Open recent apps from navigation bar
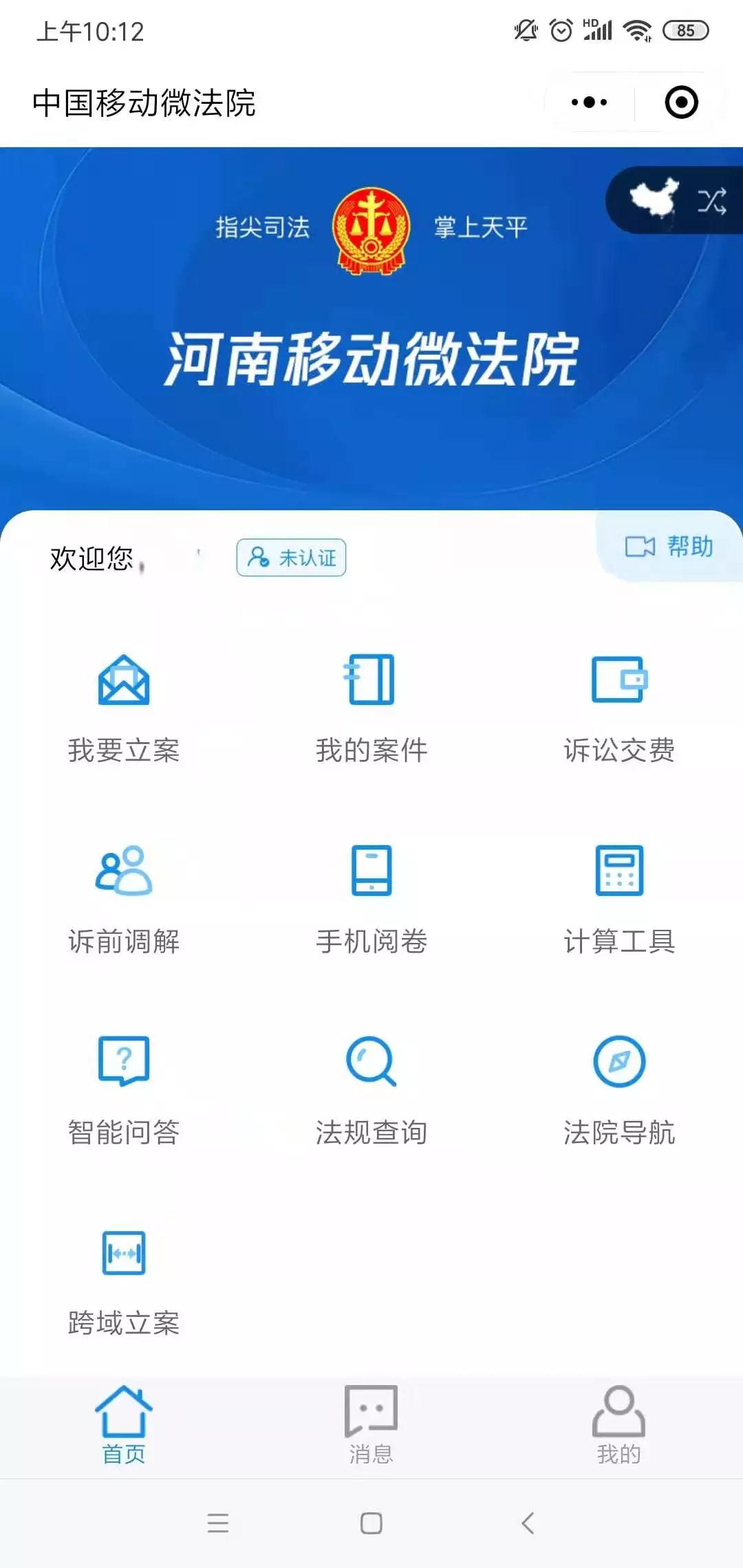The width and height of the screenshot is (743, 1568). [x=218, y=1523]
